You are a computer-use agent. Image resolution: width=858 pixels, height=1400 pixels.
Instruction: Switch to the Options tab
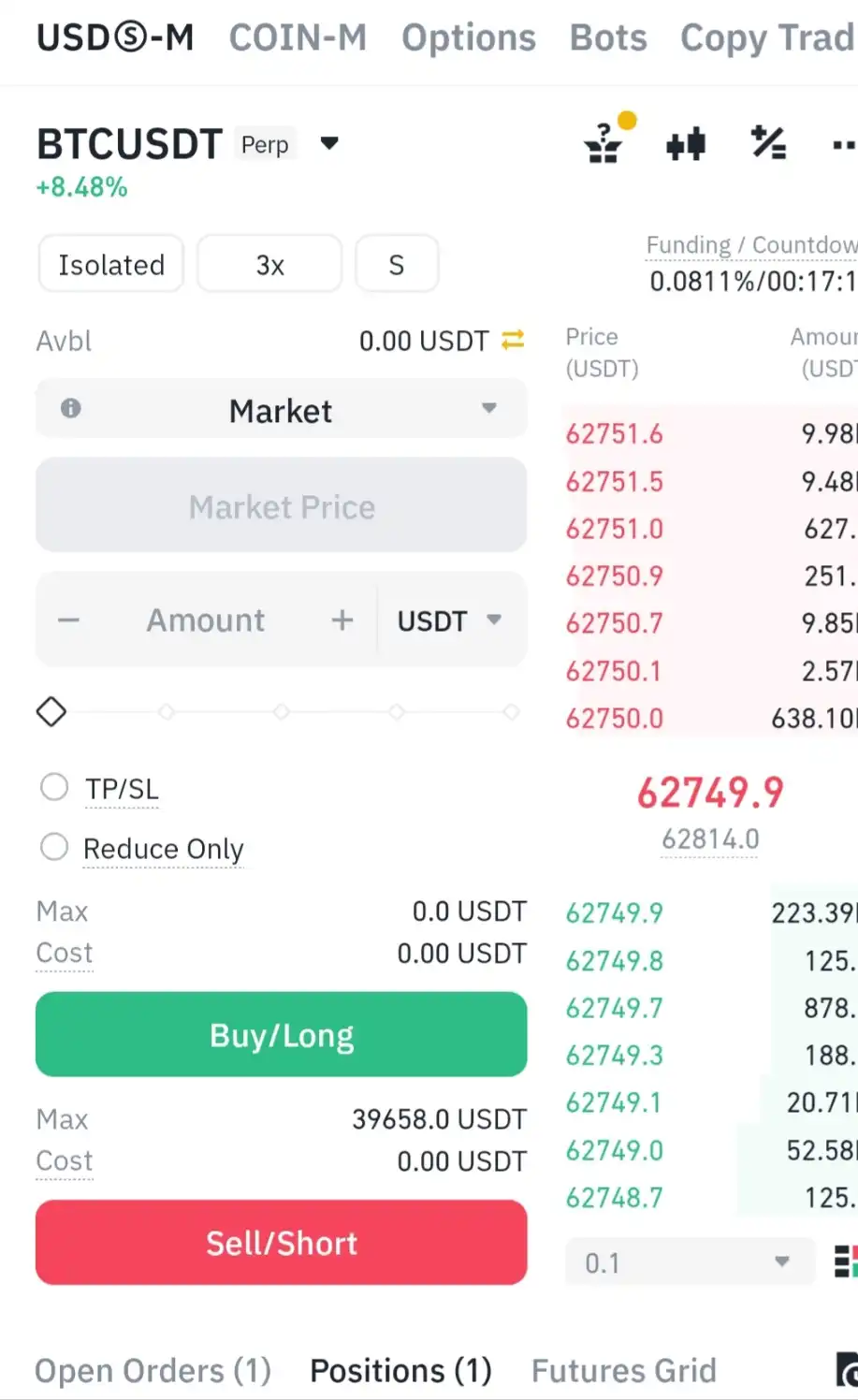[x=469, y=38]
